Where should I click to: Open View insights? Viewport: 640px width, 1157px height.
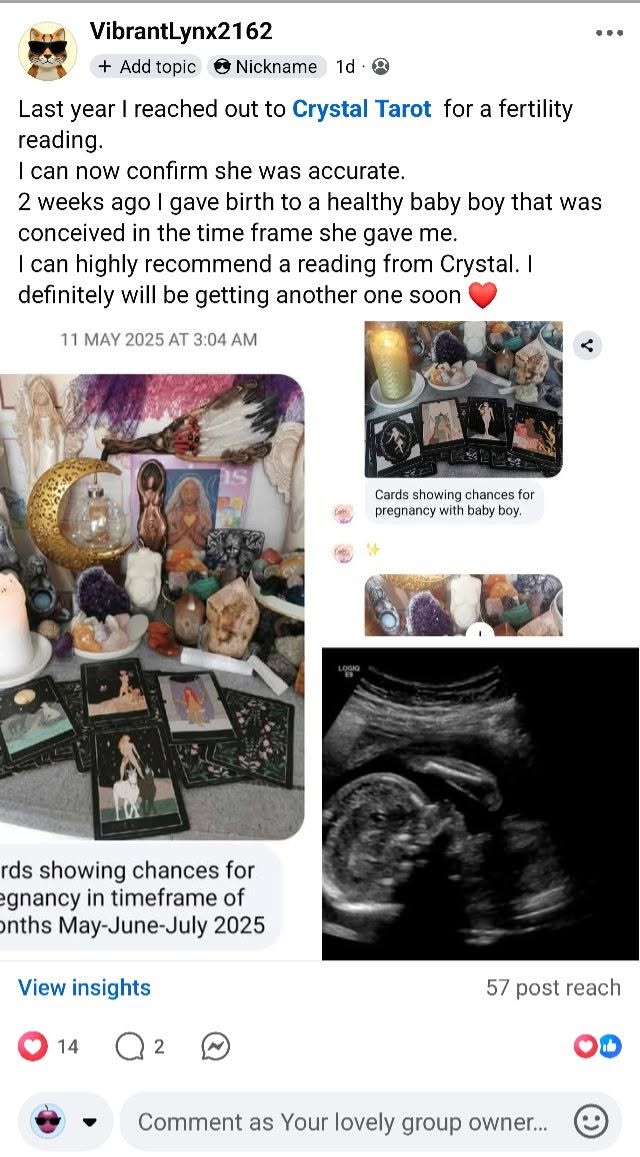(84, 987)
